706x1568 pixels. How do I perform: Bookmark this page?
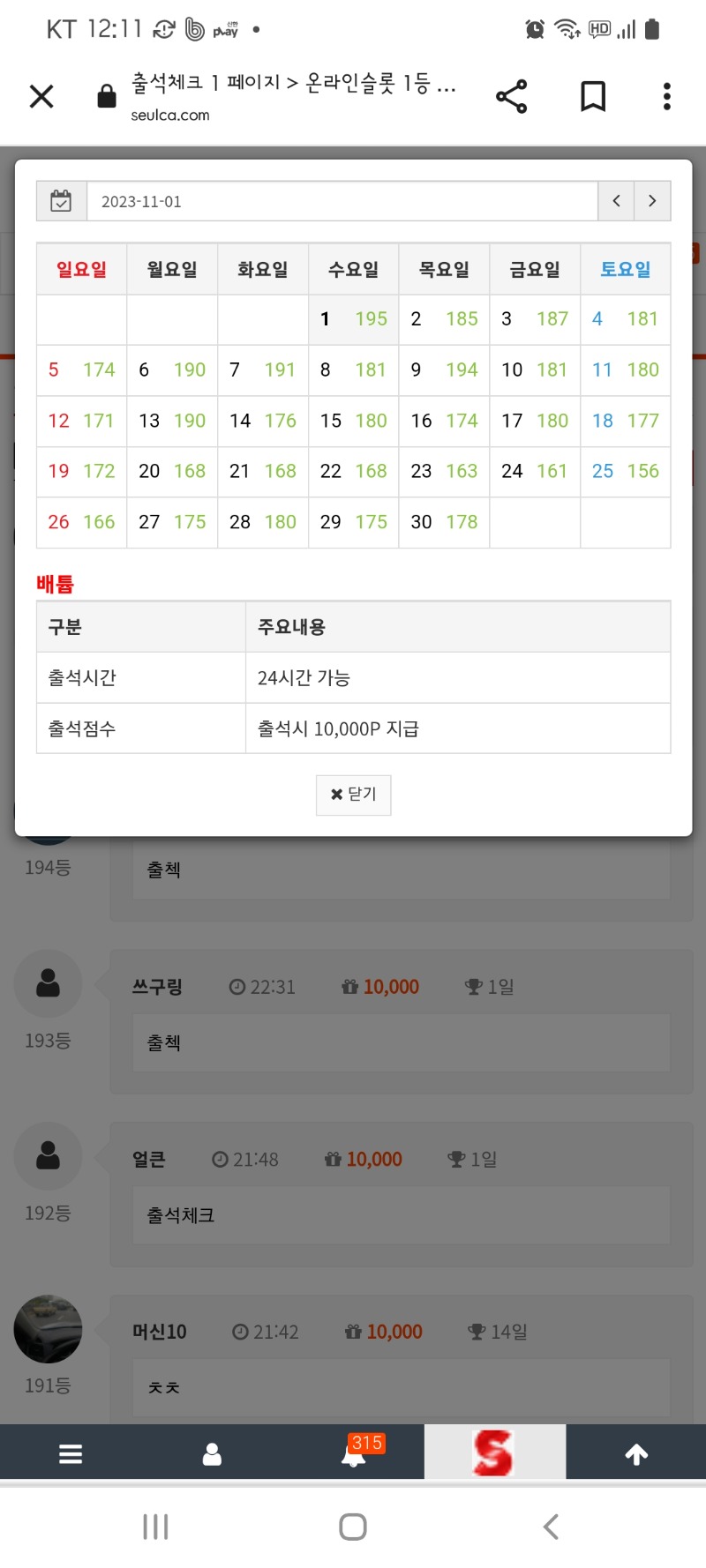coord(593,96)
